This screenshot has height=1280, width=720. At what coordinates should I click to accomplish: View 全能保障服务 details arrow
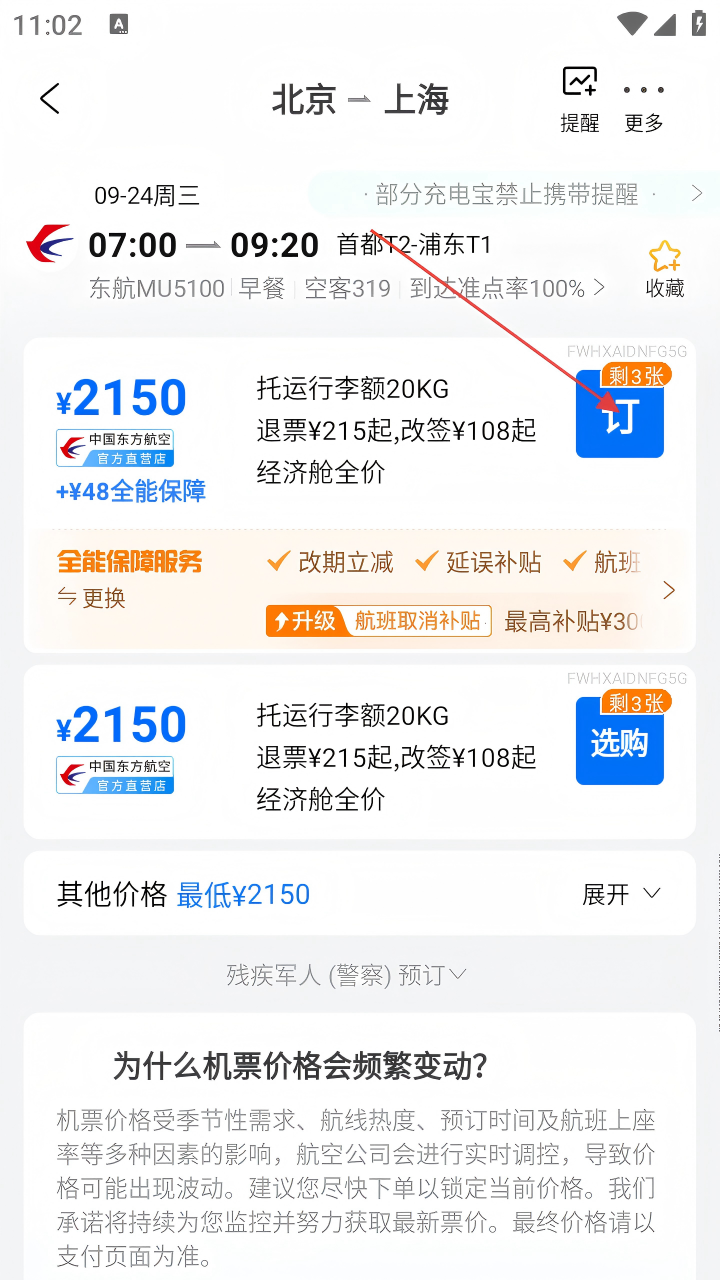pos(669,590)
